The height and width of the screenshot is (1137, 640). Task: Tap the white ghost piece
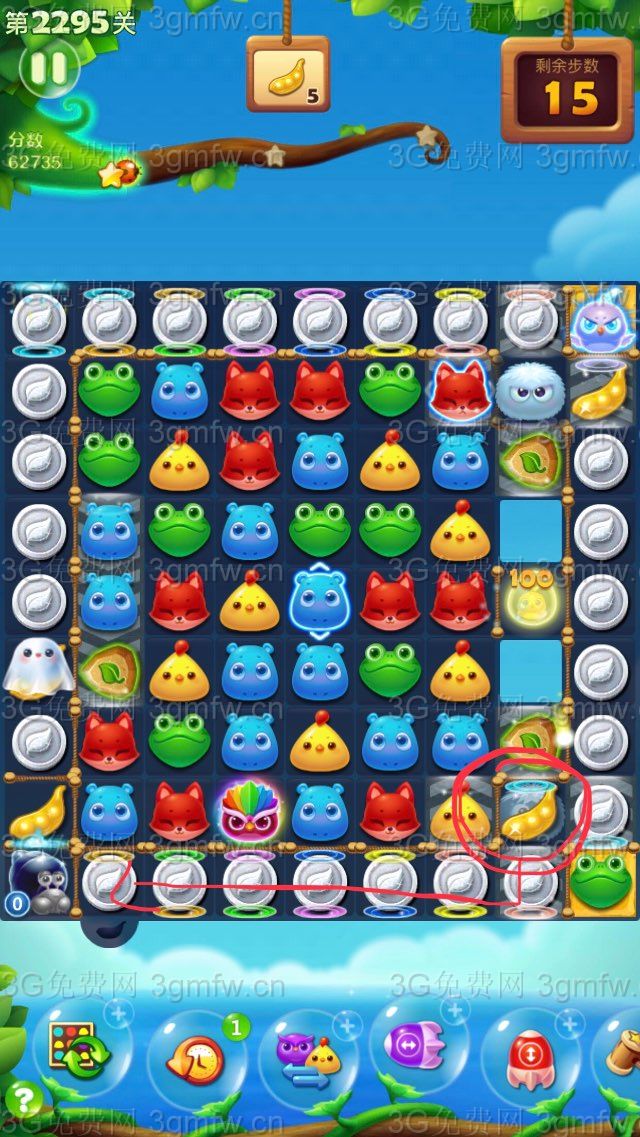[x=38, y=669]
